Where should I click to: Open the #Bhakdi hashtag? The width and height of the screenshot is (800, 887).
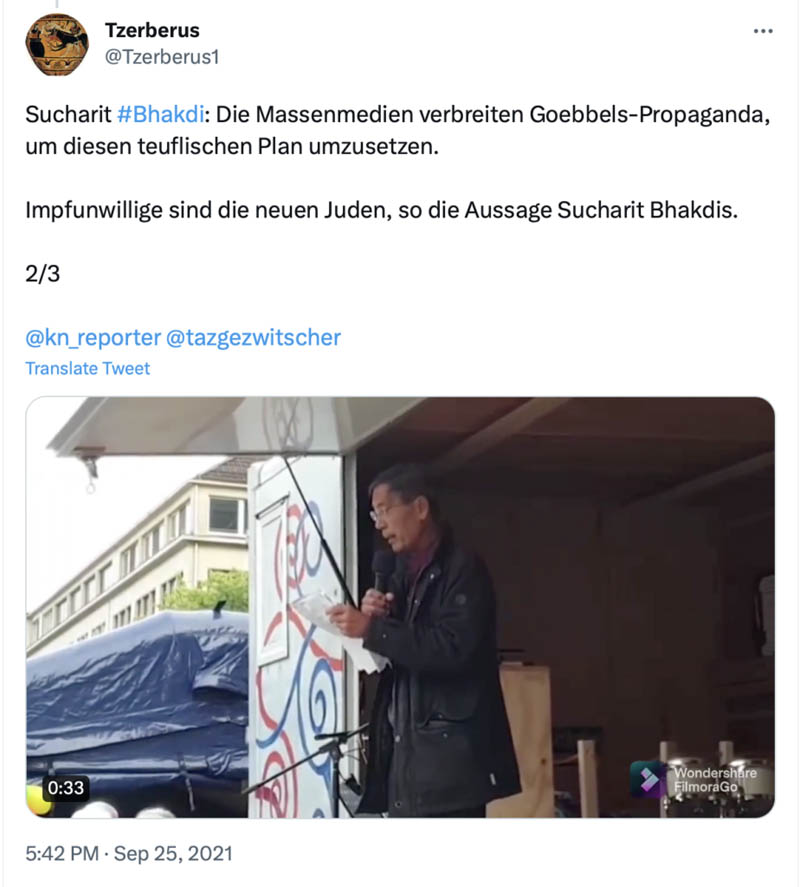point(168,114)
